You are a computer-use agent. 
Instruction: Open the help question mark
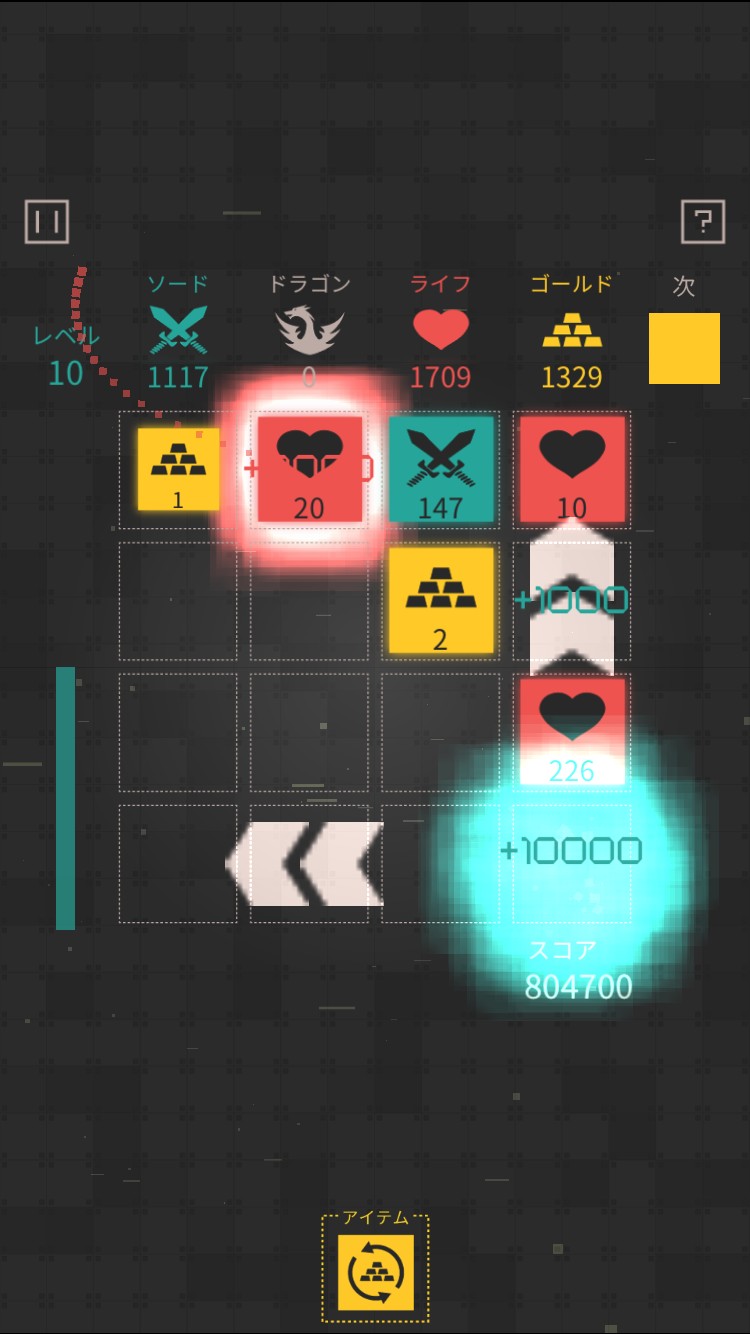point(702,222)
